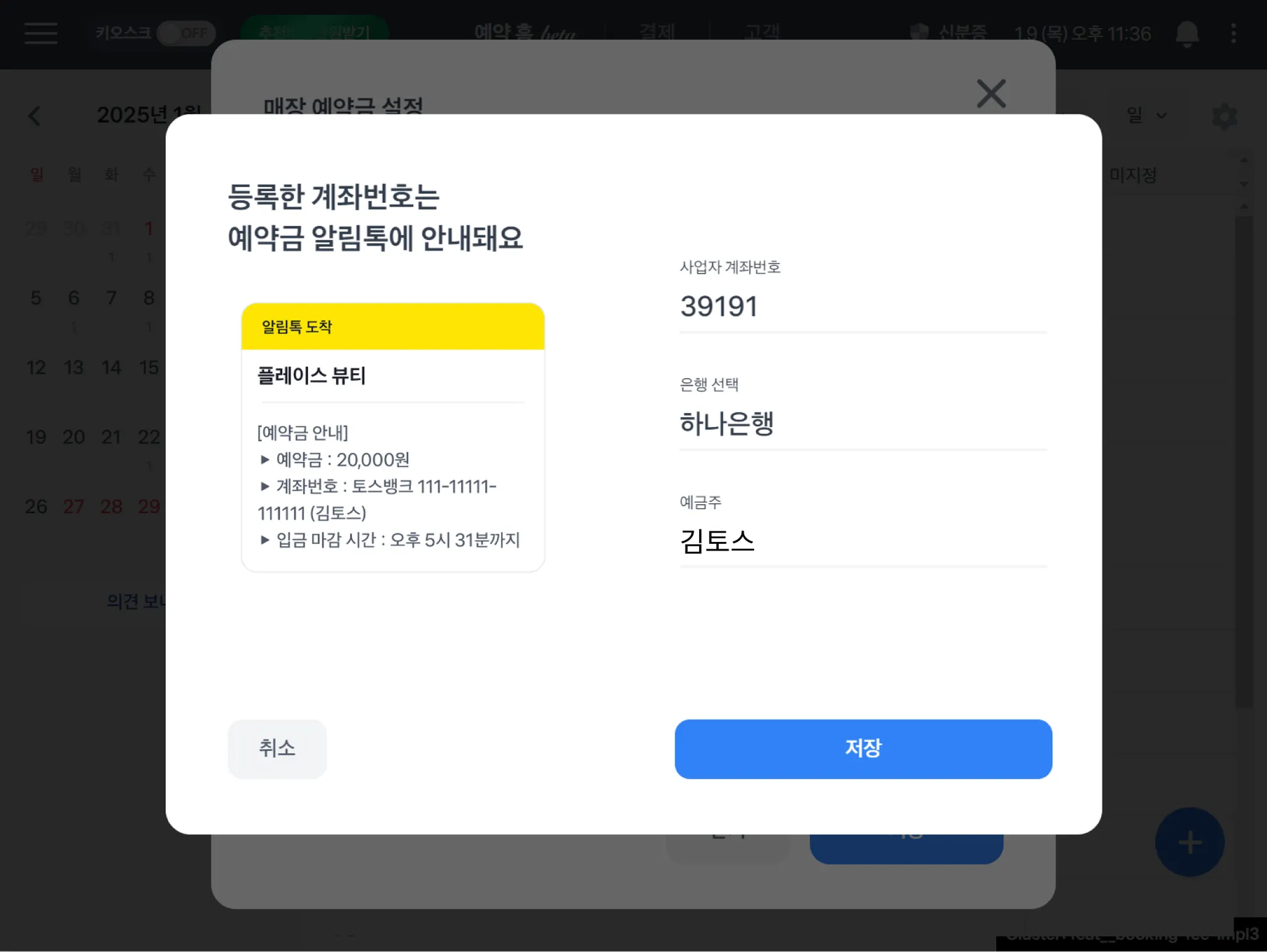Edit the 예금주 name field
The image size is (1267, 952).
pyautogui.click(x=862, y=541)
